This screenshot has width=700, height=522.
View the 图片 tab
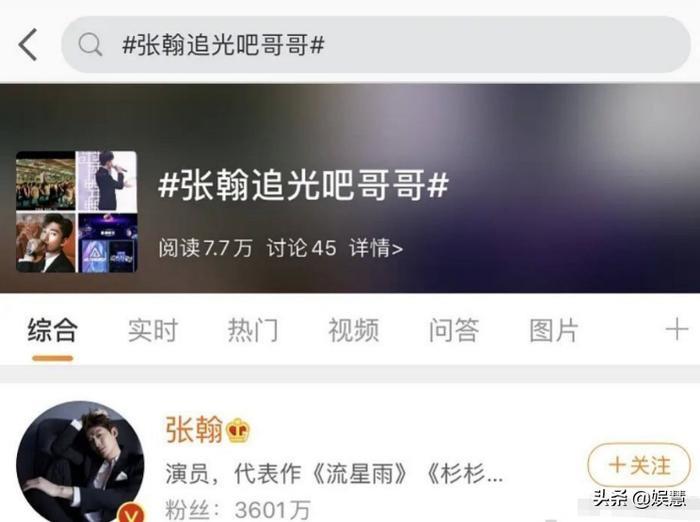coord(553,330)
